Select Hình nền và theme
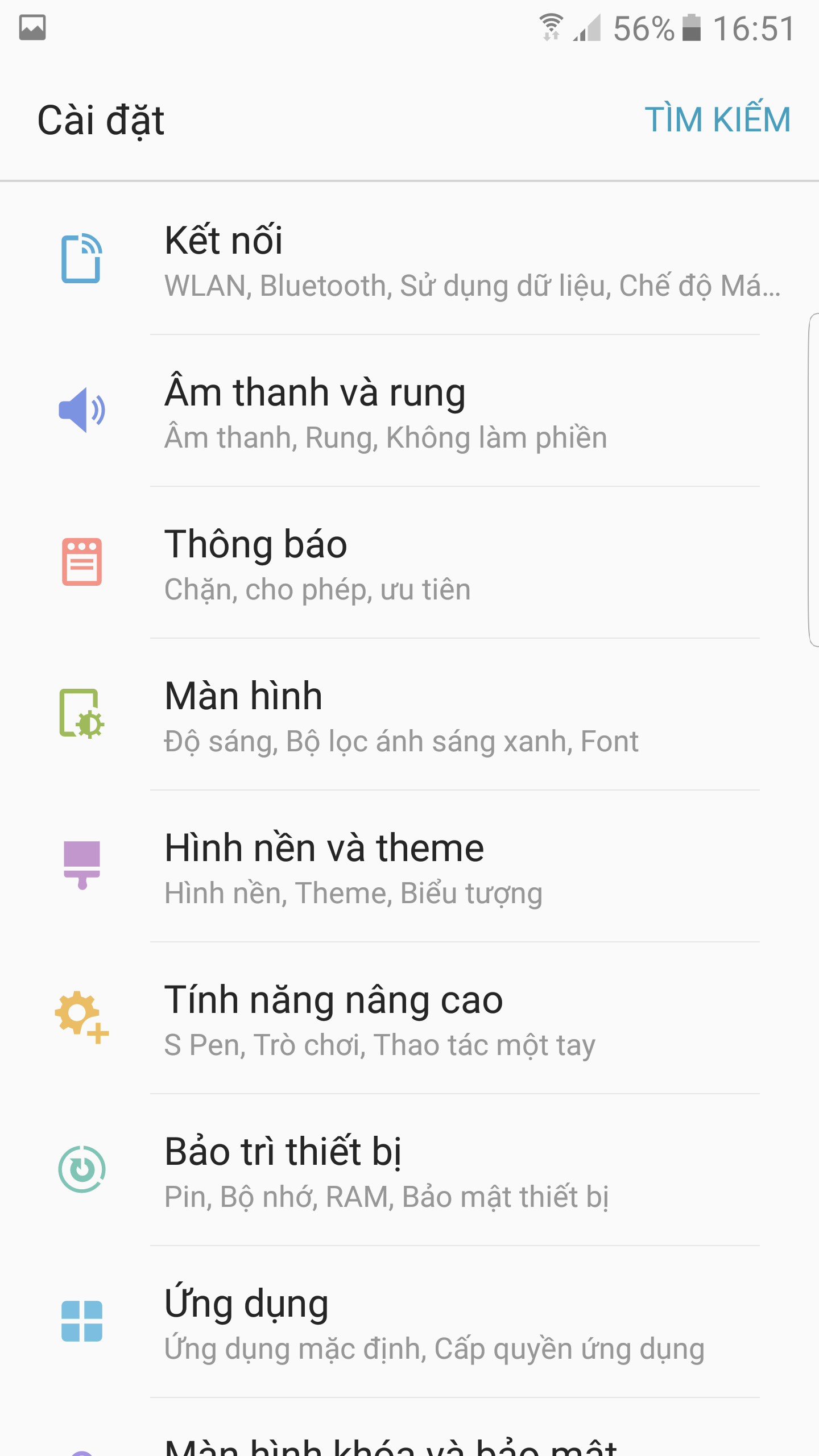 click(409, 866)
